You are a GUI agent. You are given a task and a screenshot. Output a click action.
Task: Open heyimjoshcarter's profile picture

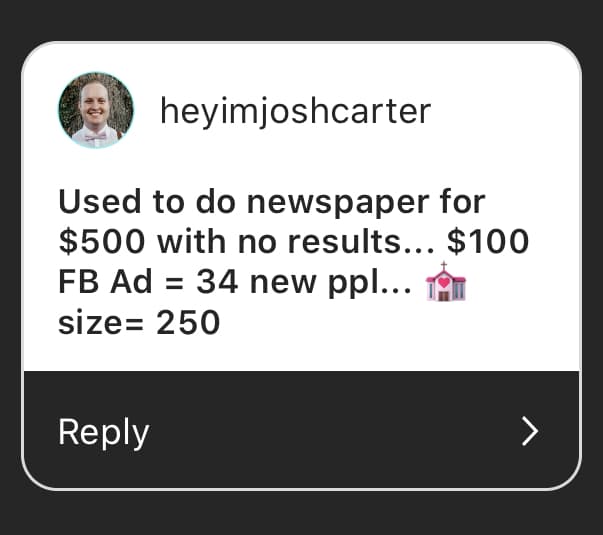[x=96, y=110]
